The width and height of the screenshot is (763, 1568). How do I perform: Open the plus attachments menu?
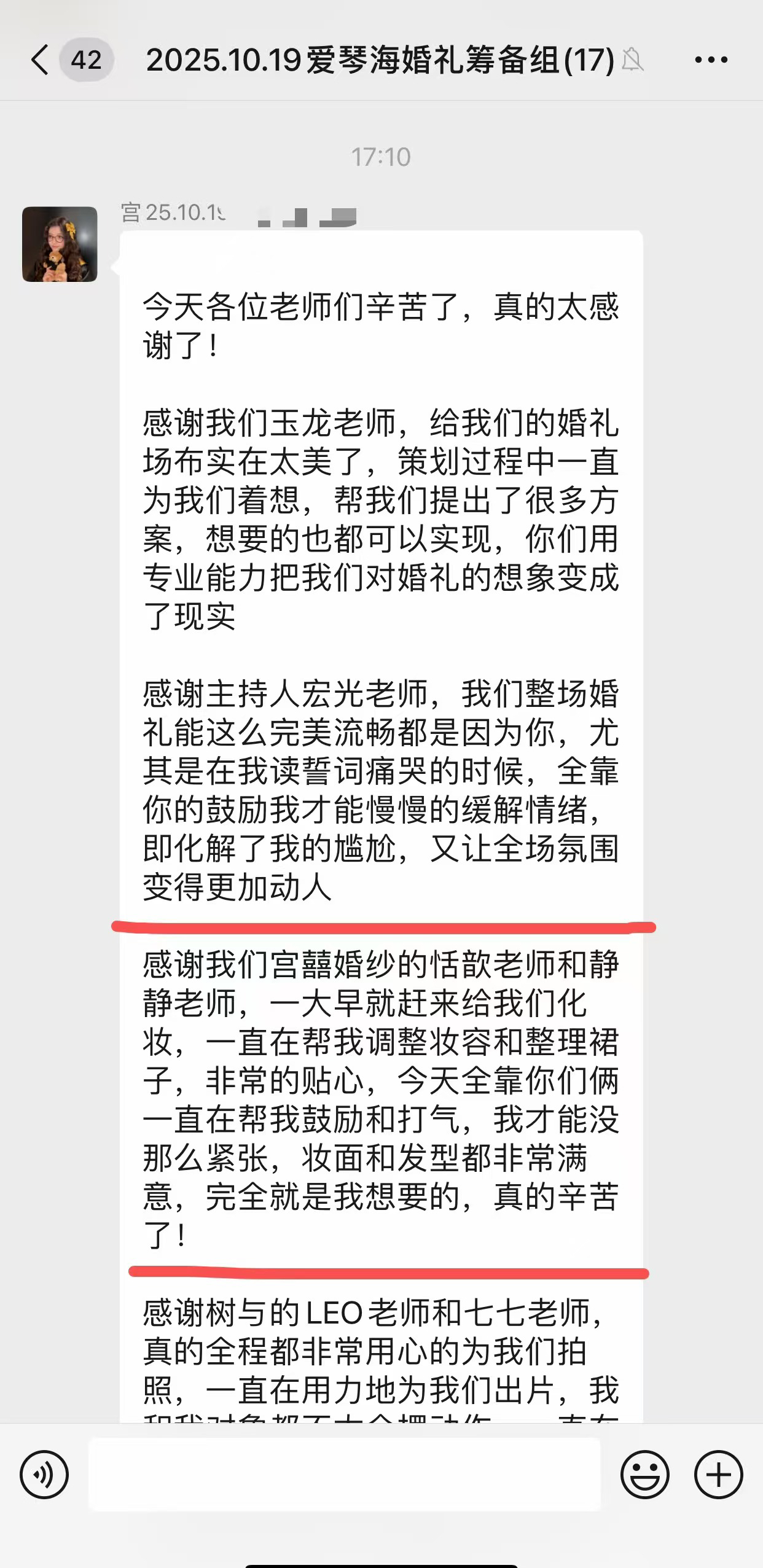[x=718, y=1475]
